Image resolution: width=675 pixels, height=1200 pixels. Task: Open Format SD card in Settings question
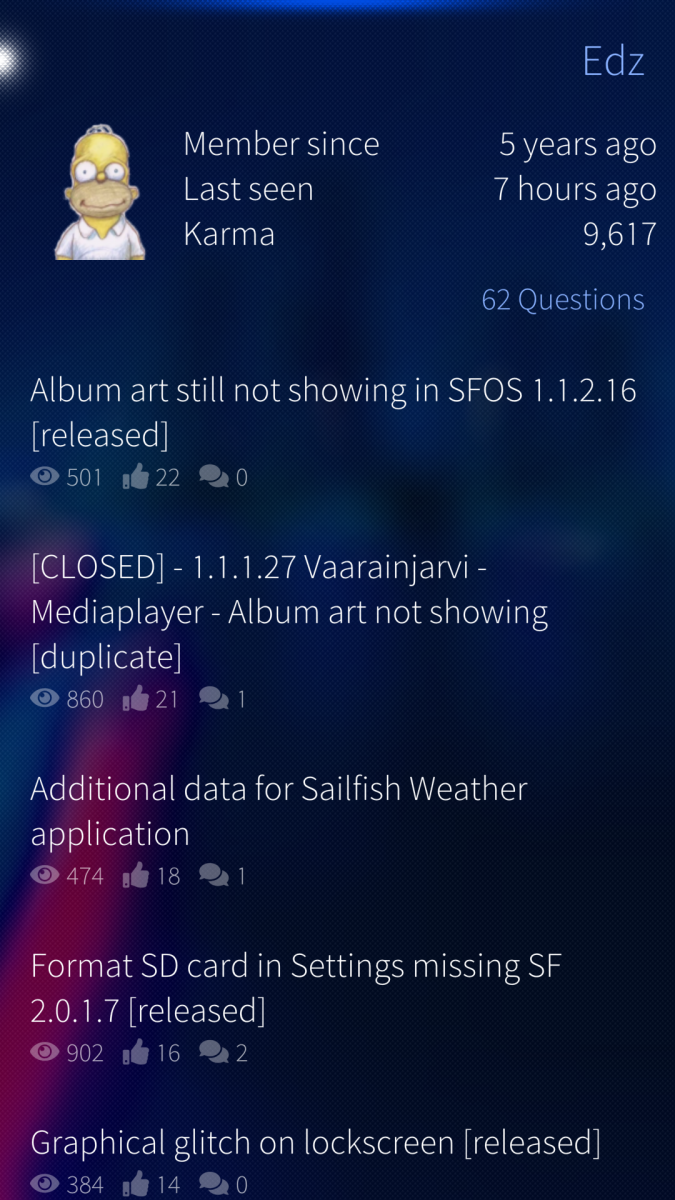click(x=296, y=988)
